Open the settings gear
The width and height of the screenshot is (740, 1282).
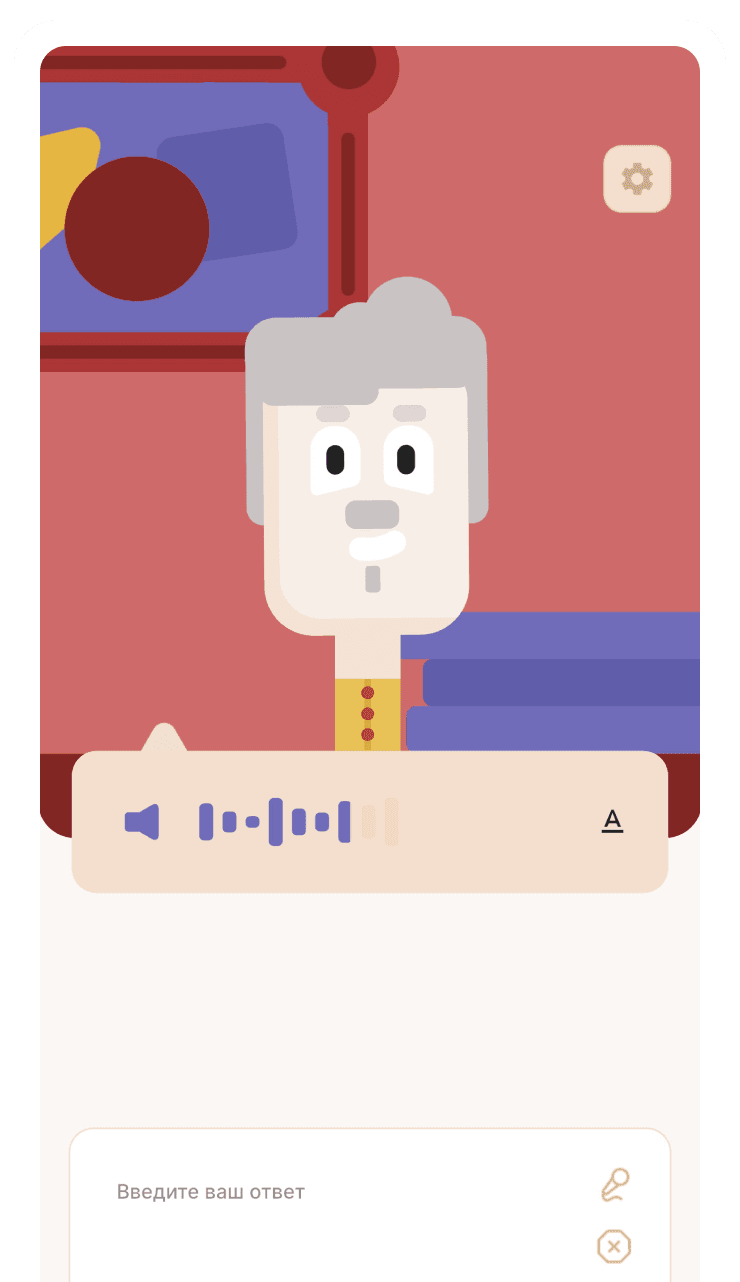click(x=637, y=179)
